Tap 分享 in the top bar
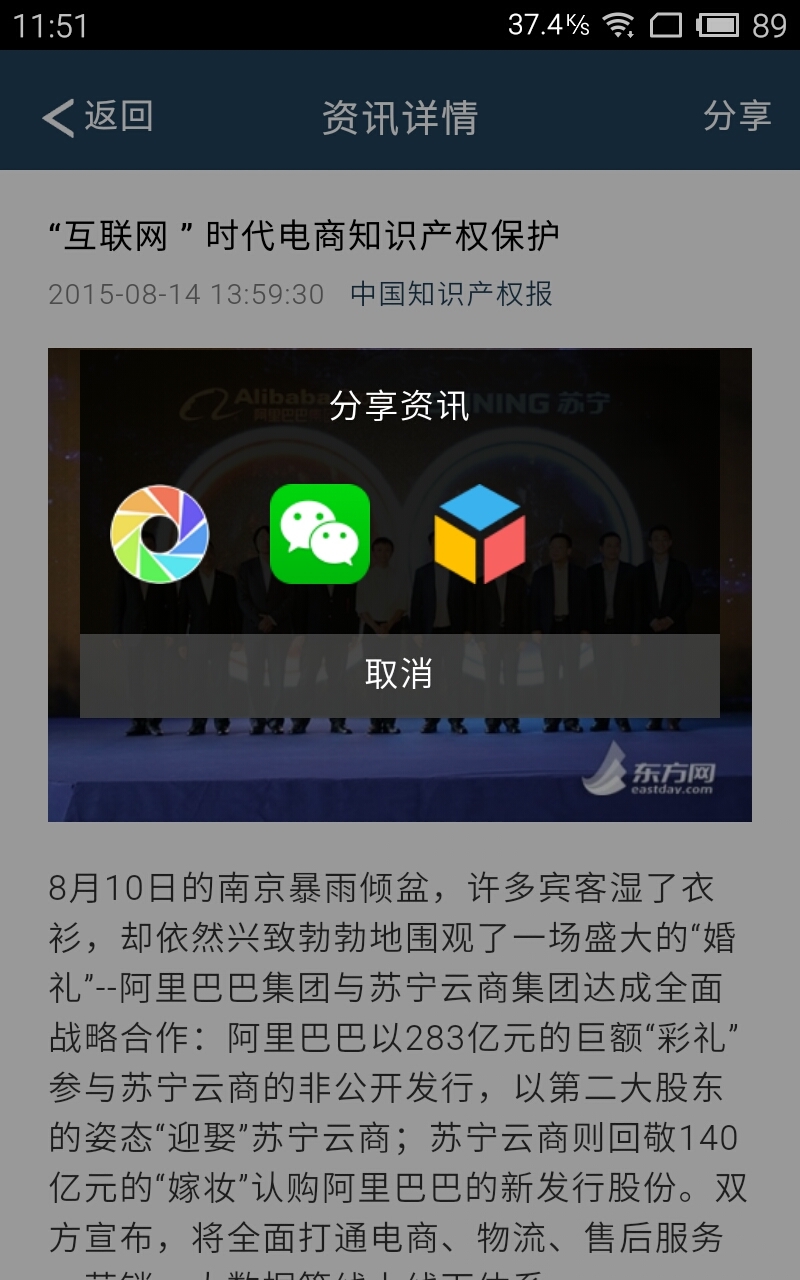This screenshot has height=1280, width=800. click(x=737, y=116)
